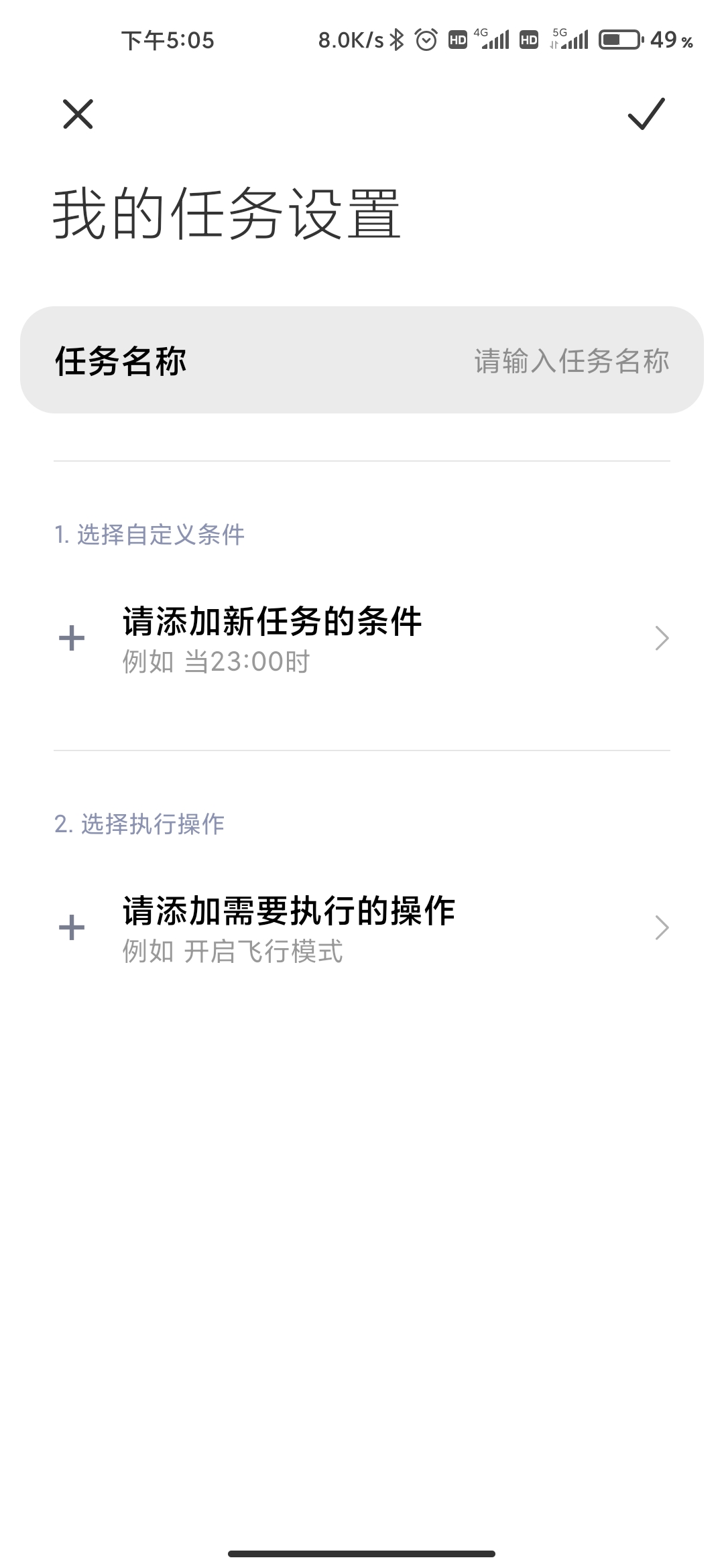Viewport: 724px width, 1568px height.
Task: Add a new task condition
Action: click(362, 638)
